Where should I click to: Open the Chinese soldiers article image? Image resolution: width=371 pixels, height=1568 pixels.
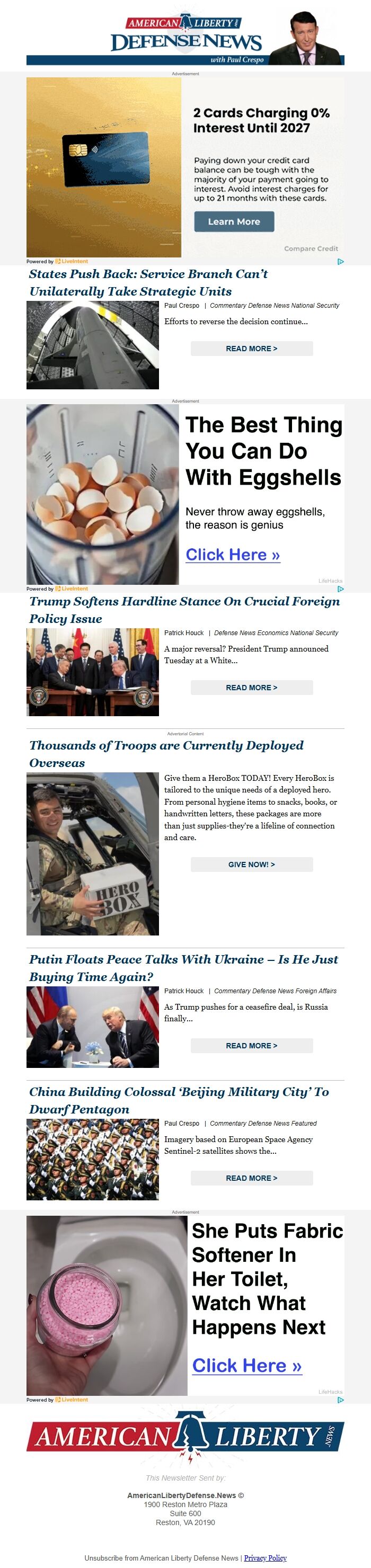click(x=93, y=1160)
